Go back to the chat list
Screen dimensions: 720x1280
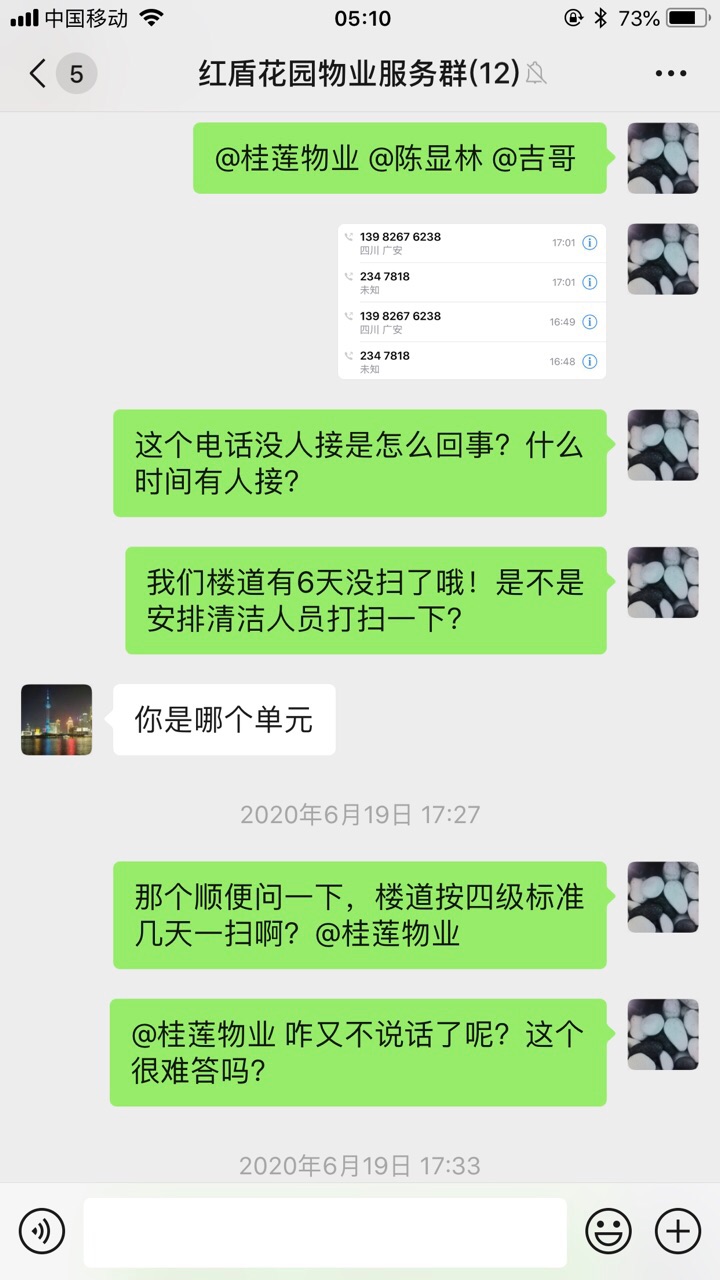[x=40, y=74]
